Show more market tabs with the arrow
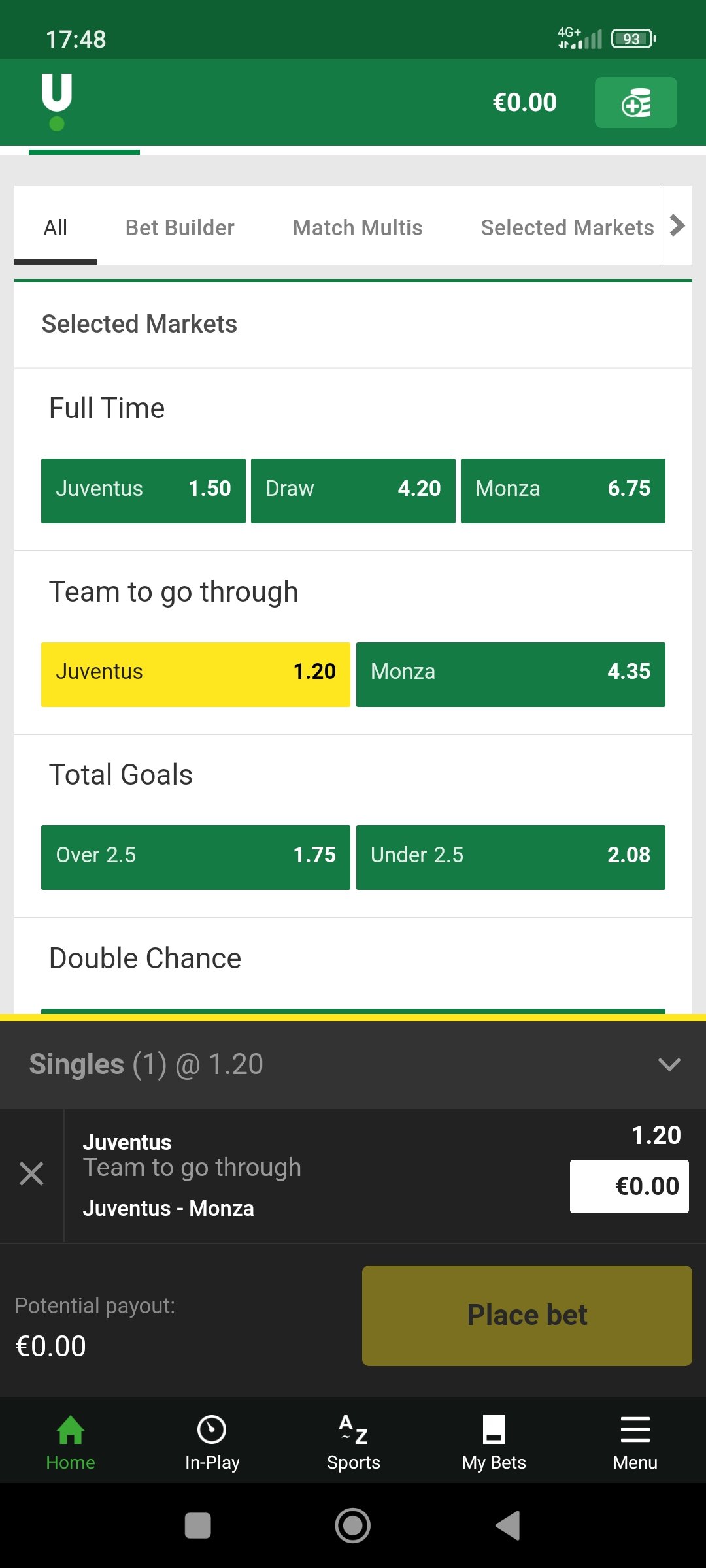Viewport: 706px width, 1568px height. [x=677, y=225]
